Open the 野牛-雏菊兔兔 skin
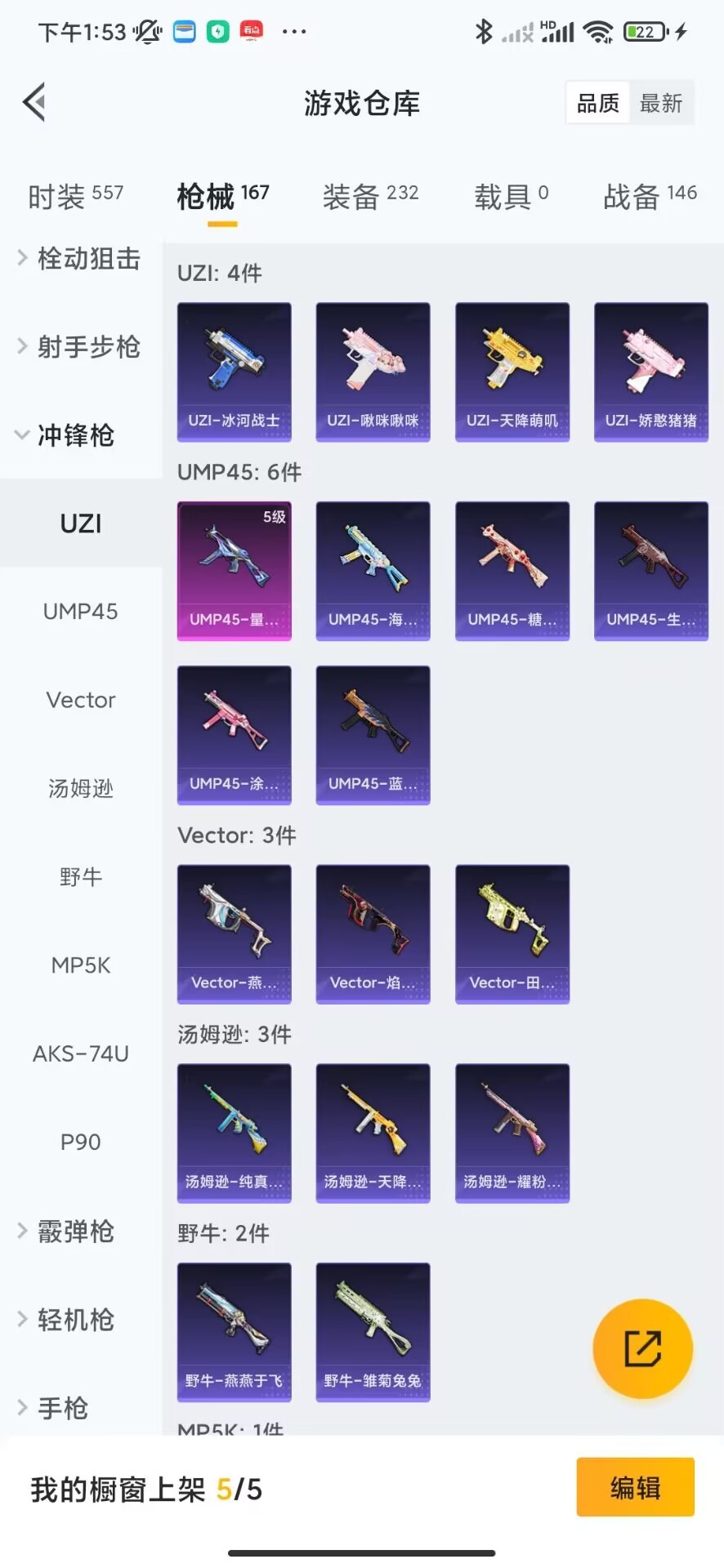The height and width of the screenshot is (1568, 724). coord(373,1333)
